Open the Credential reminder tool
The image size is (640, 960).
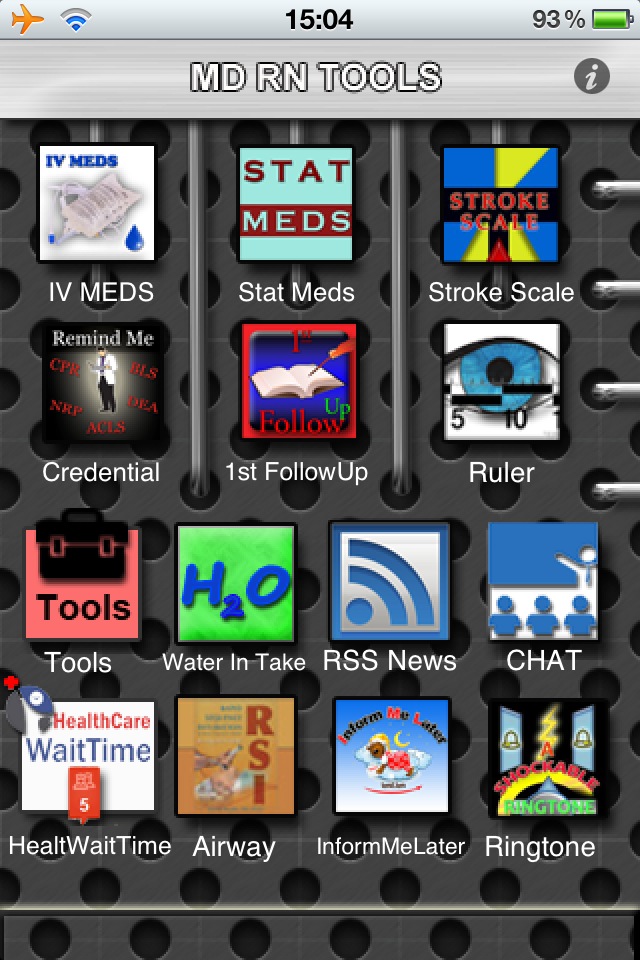click(x=102, y=384)
